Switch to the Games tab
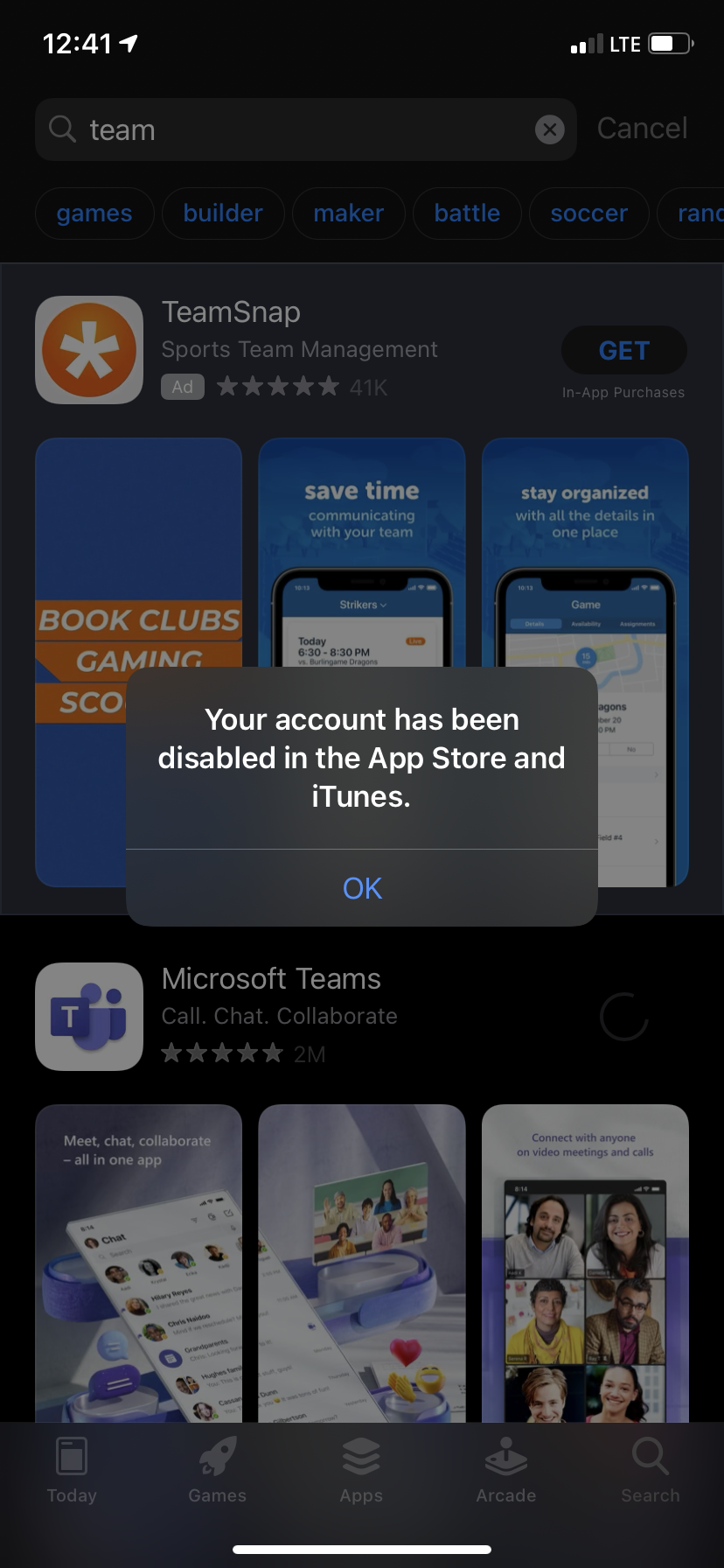The height and width of the screenshot is (1568, 724). [217, 1470]
